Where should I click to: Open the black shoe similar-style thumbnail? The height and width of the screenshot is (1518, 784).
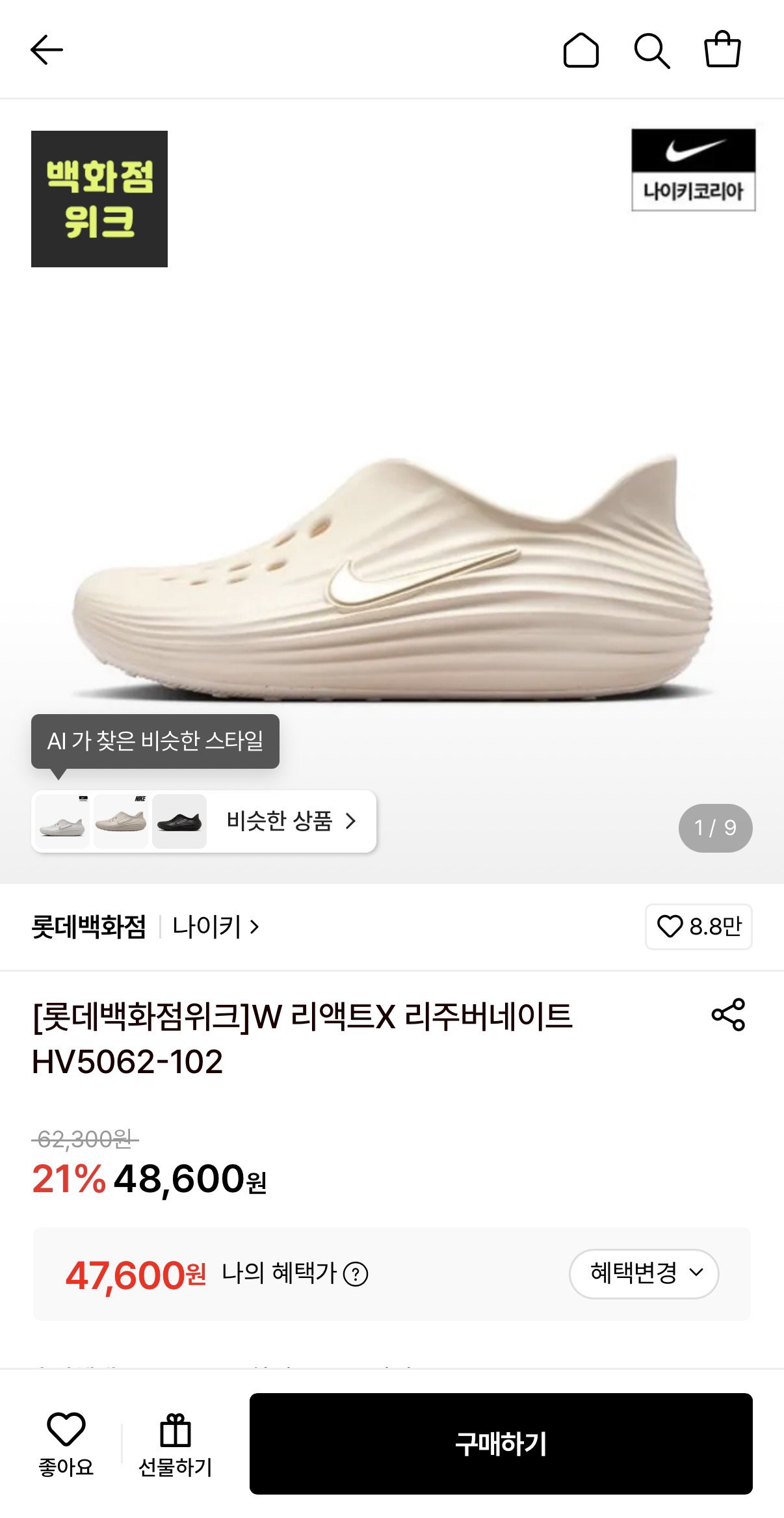tap(179, 821)
